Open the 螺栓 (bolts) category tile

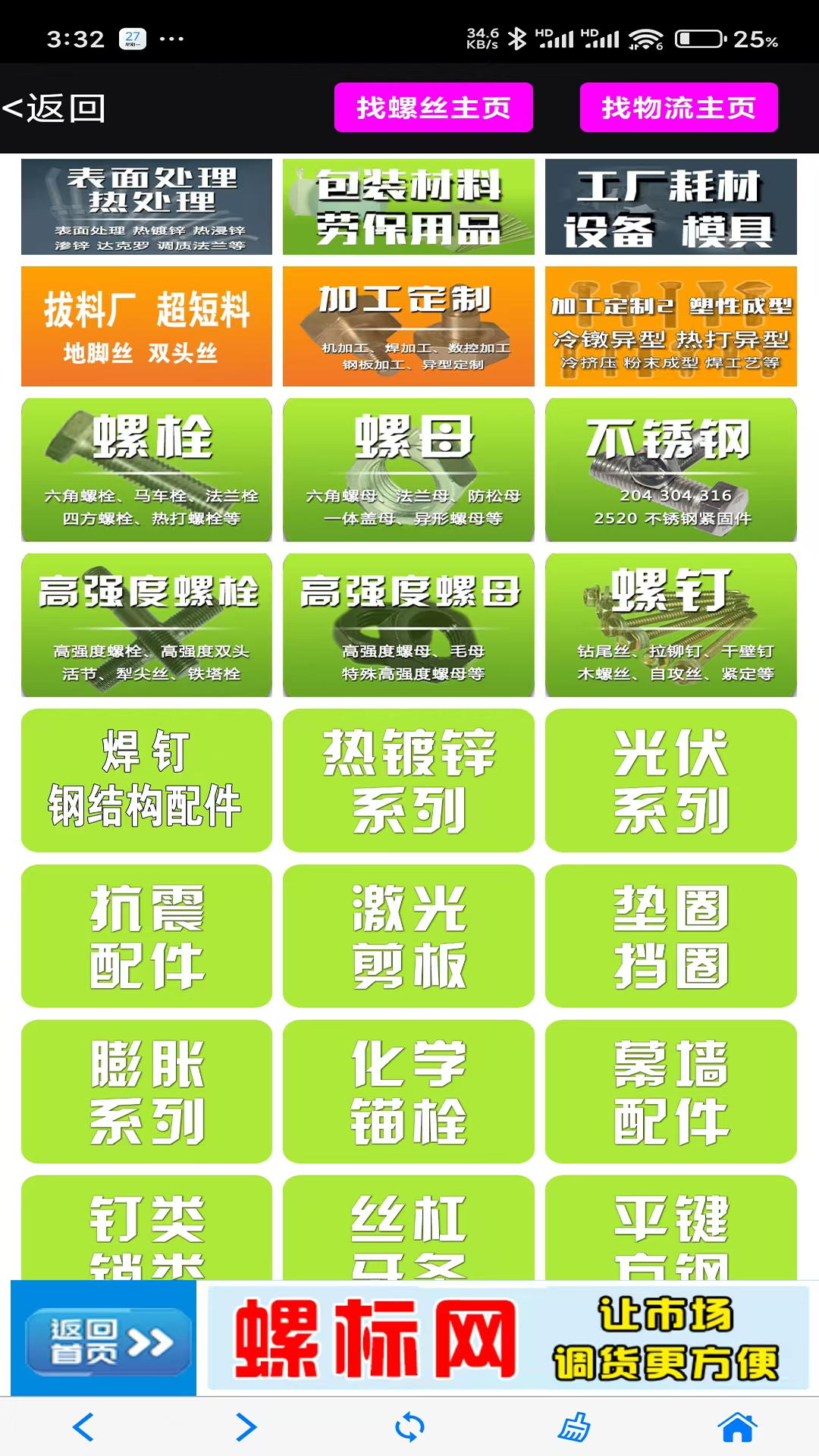146,470
